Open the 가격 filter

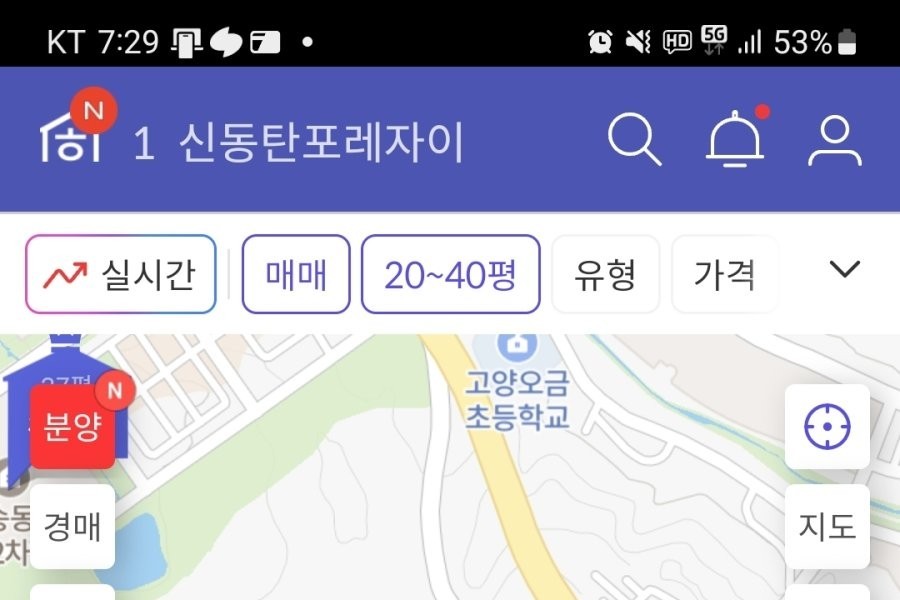tap(725, 274)
